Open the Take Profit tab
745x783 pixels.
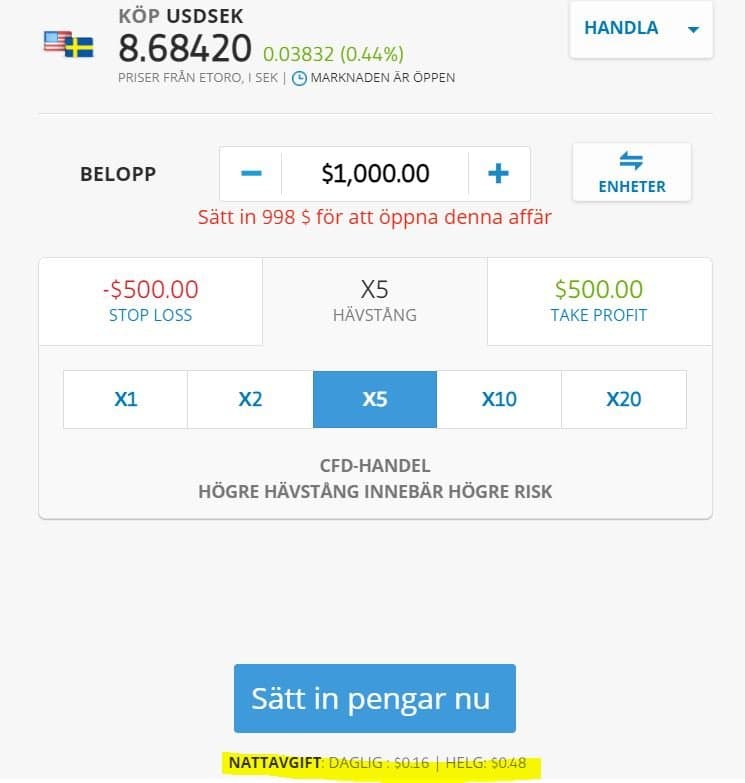click(x=599, y=301)
